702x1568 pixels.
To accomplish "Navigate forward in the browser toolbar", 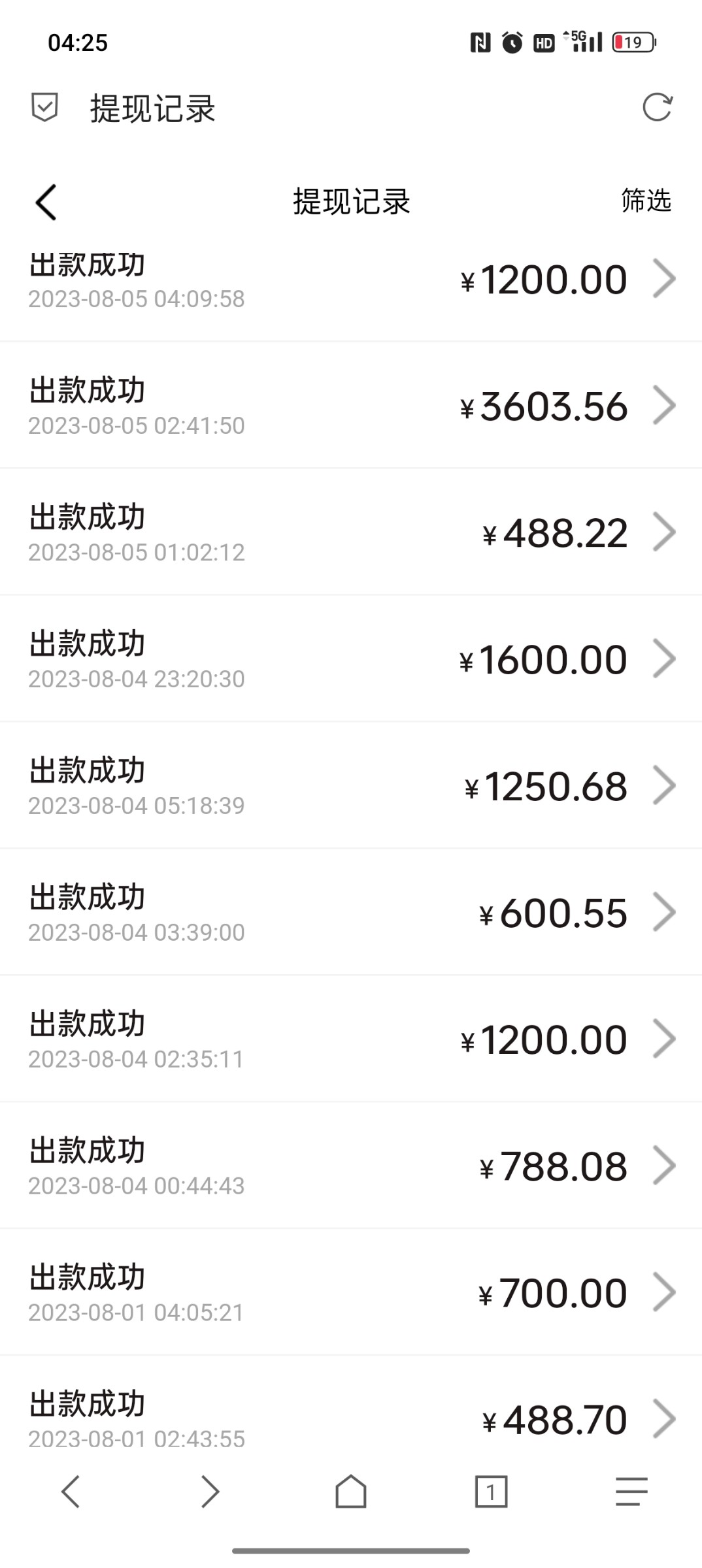I will coord(210,1492).
